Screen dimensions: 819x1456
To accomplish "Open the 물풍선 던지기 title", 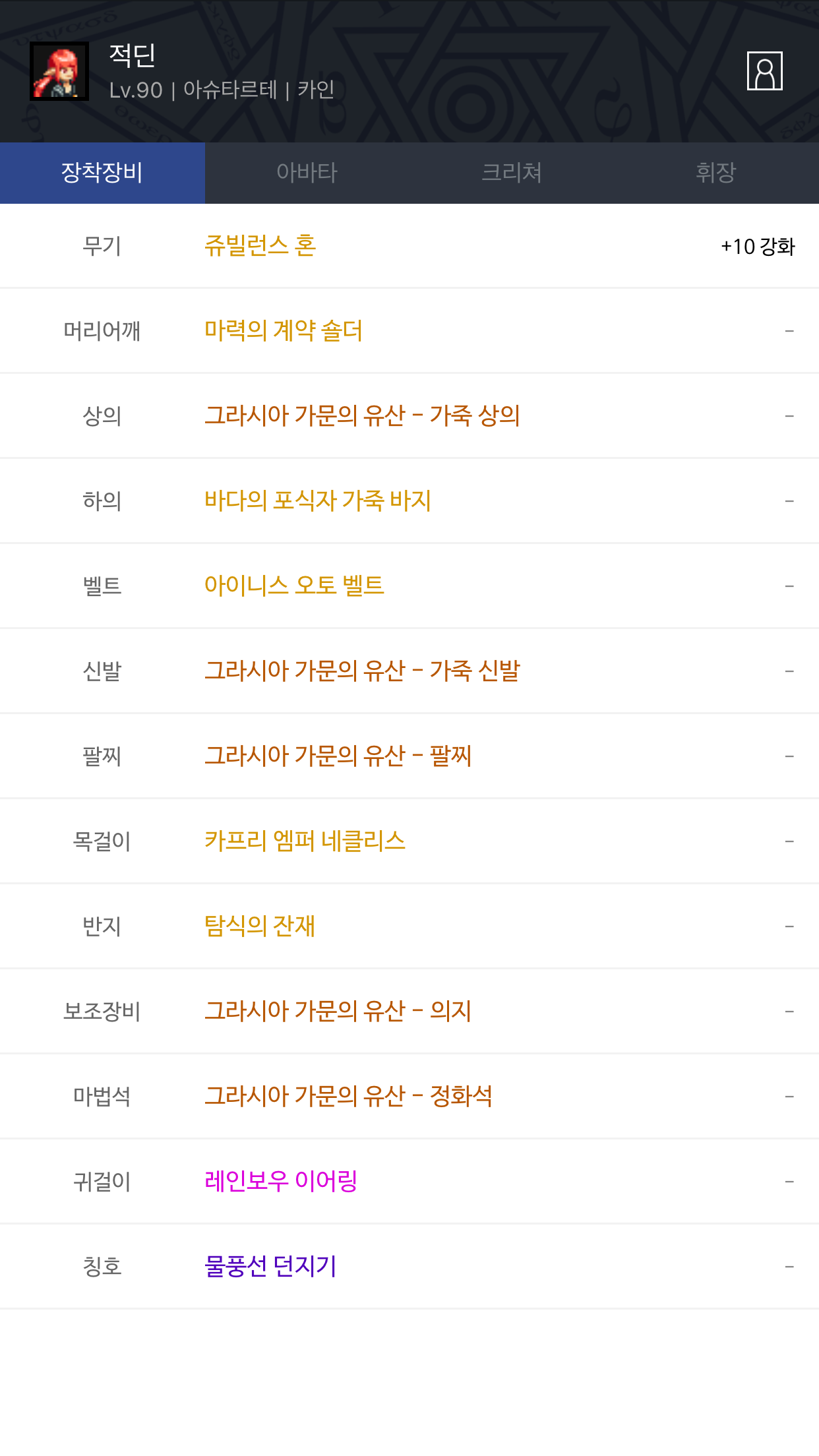I will click(x=270, y=1266).
